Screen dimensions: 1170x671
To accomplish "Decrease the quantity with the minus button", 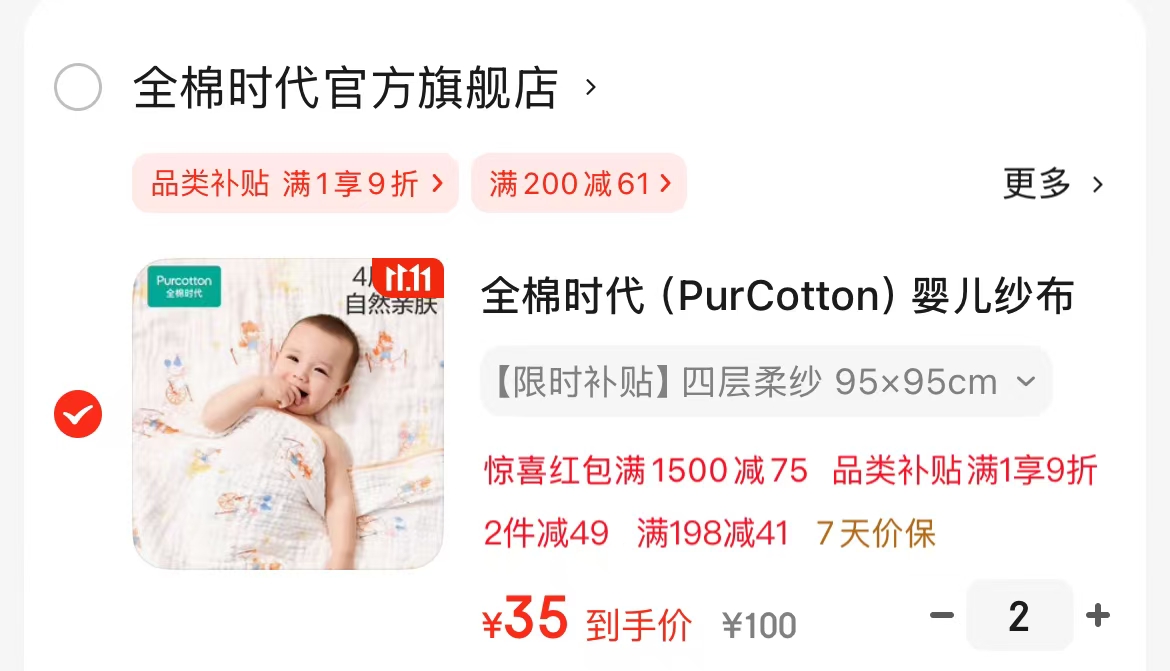I will click(x=942, y=615).
